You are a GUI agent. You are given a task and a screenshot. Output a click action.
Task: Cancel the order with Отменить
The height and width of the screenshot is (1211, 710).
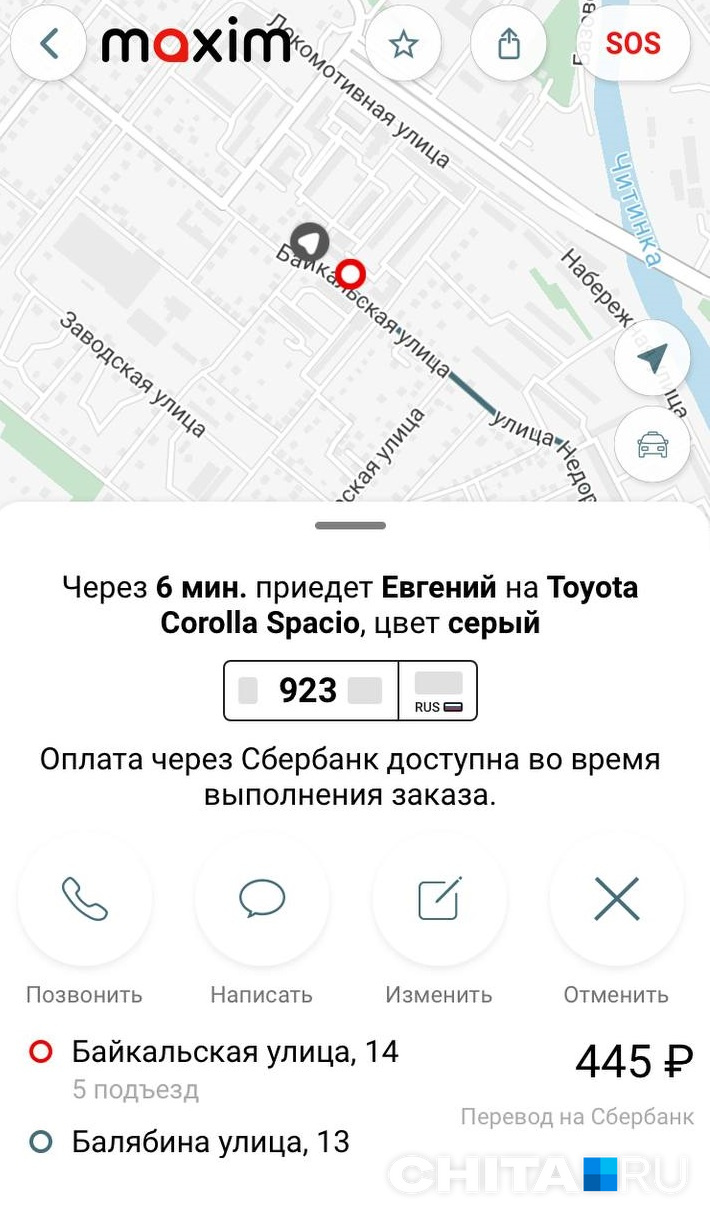[x=616, y=899]
